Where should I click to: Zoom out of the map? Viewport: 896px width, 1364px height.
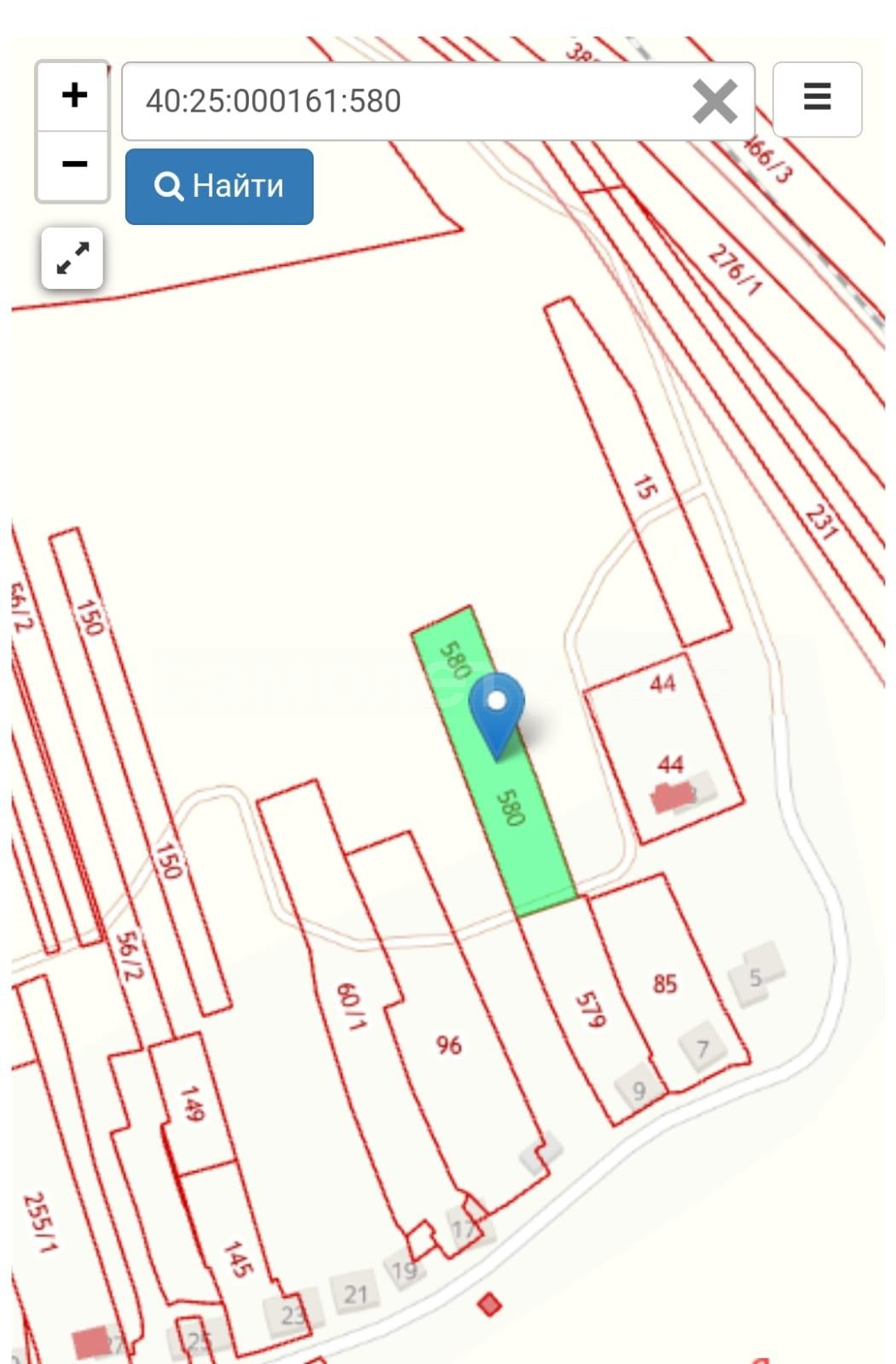(73, 165)
